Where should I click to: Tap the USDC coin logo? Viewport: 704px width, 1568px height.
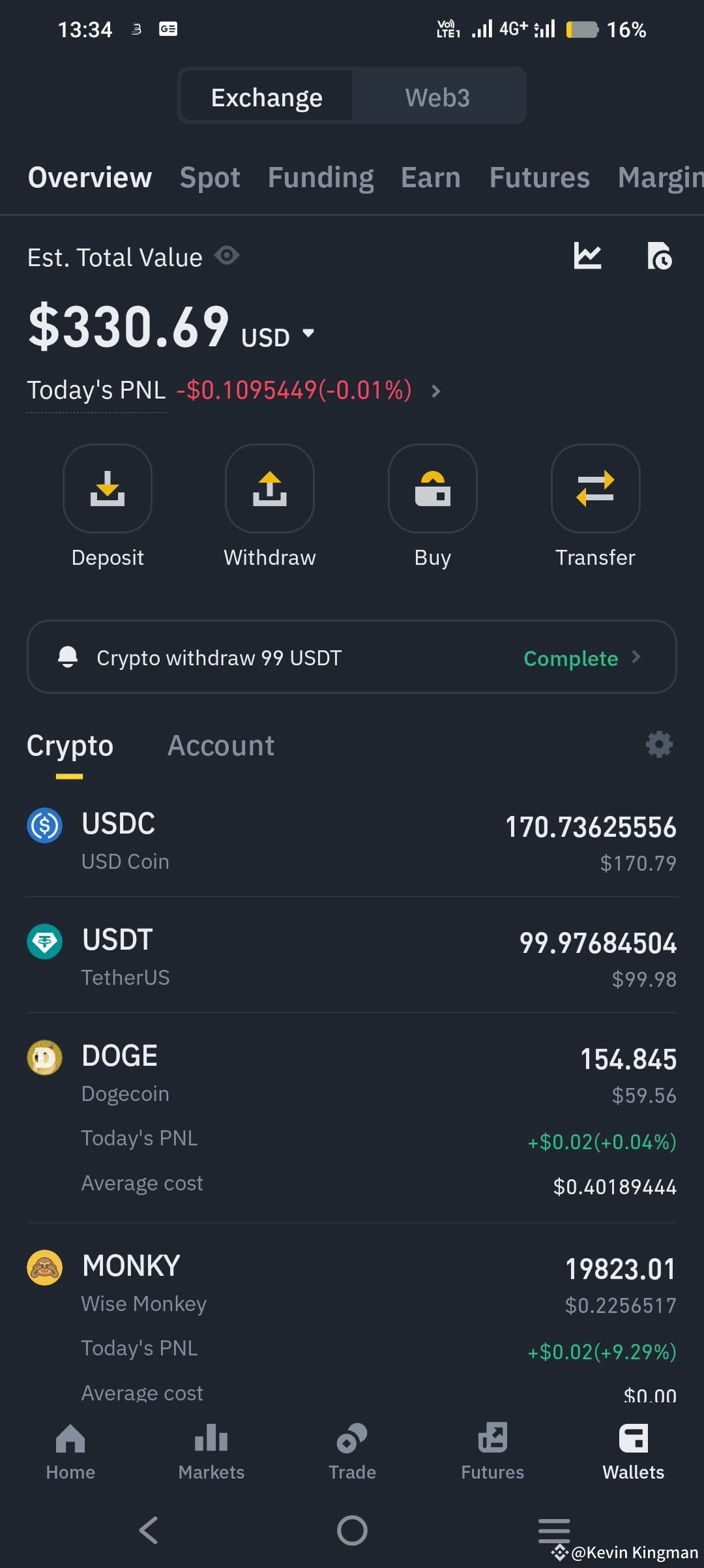pyautogui.click(x=44, y=825)
